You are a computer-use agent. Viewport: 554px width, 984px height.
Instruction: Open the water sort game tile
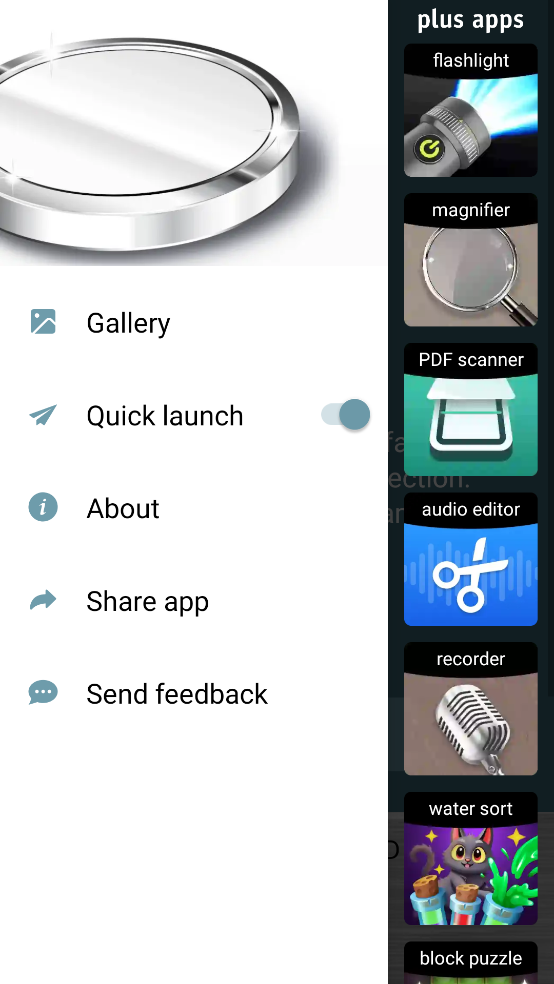(x=471, y=858)
